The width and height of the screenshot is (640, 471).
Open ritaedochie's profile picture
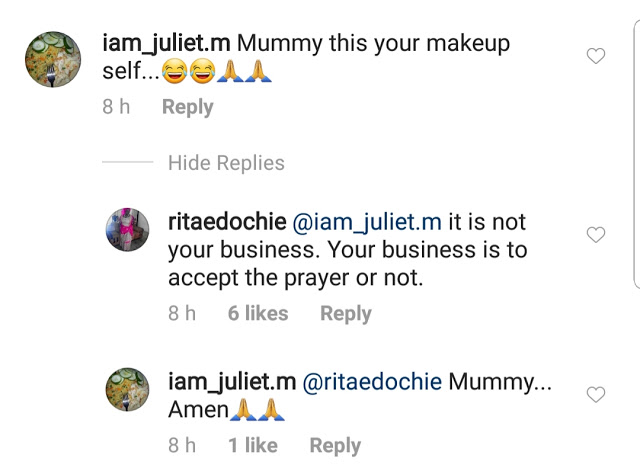coord(127,230)
